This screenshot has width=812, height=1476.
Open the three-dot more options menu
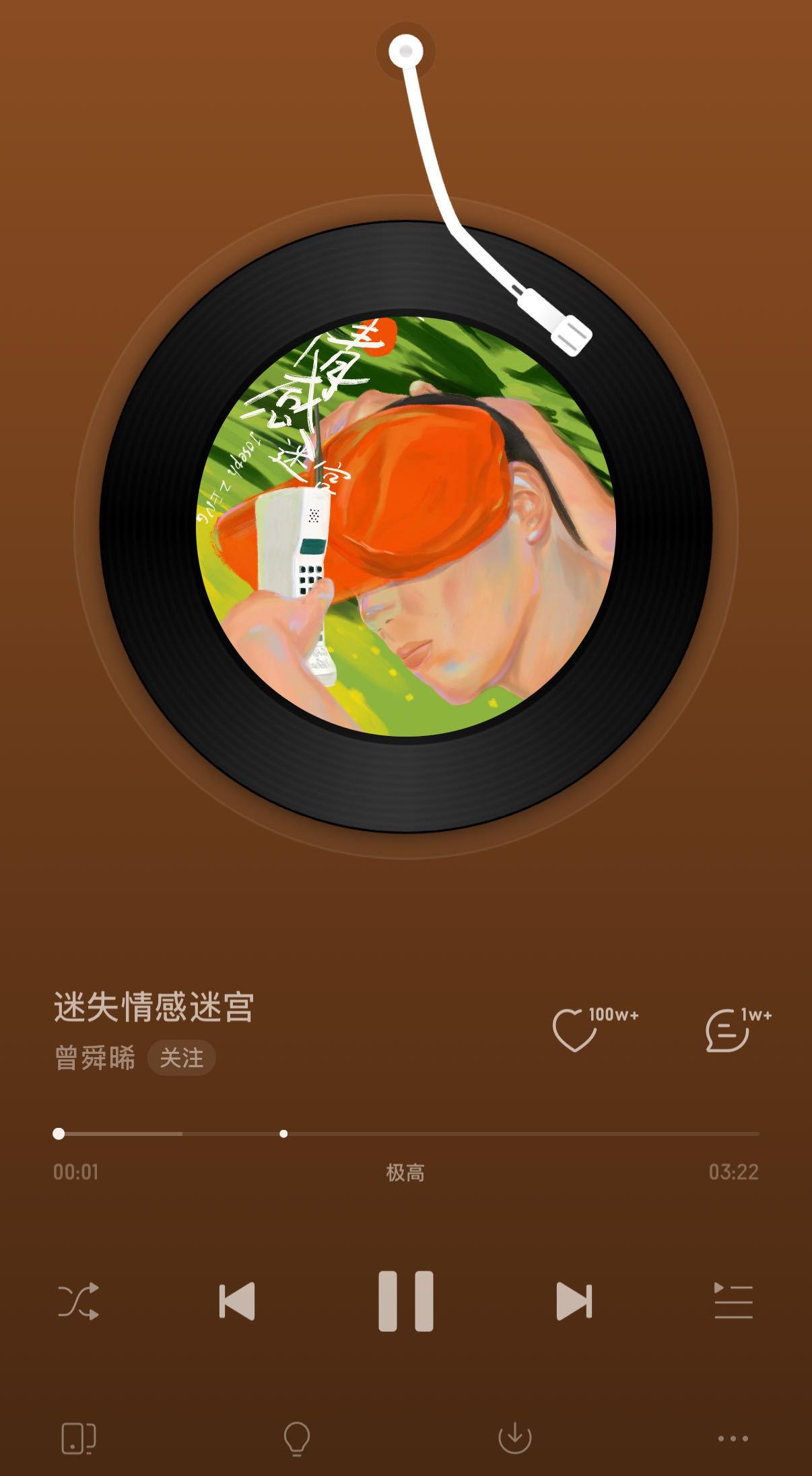(x=733, y=1438)
